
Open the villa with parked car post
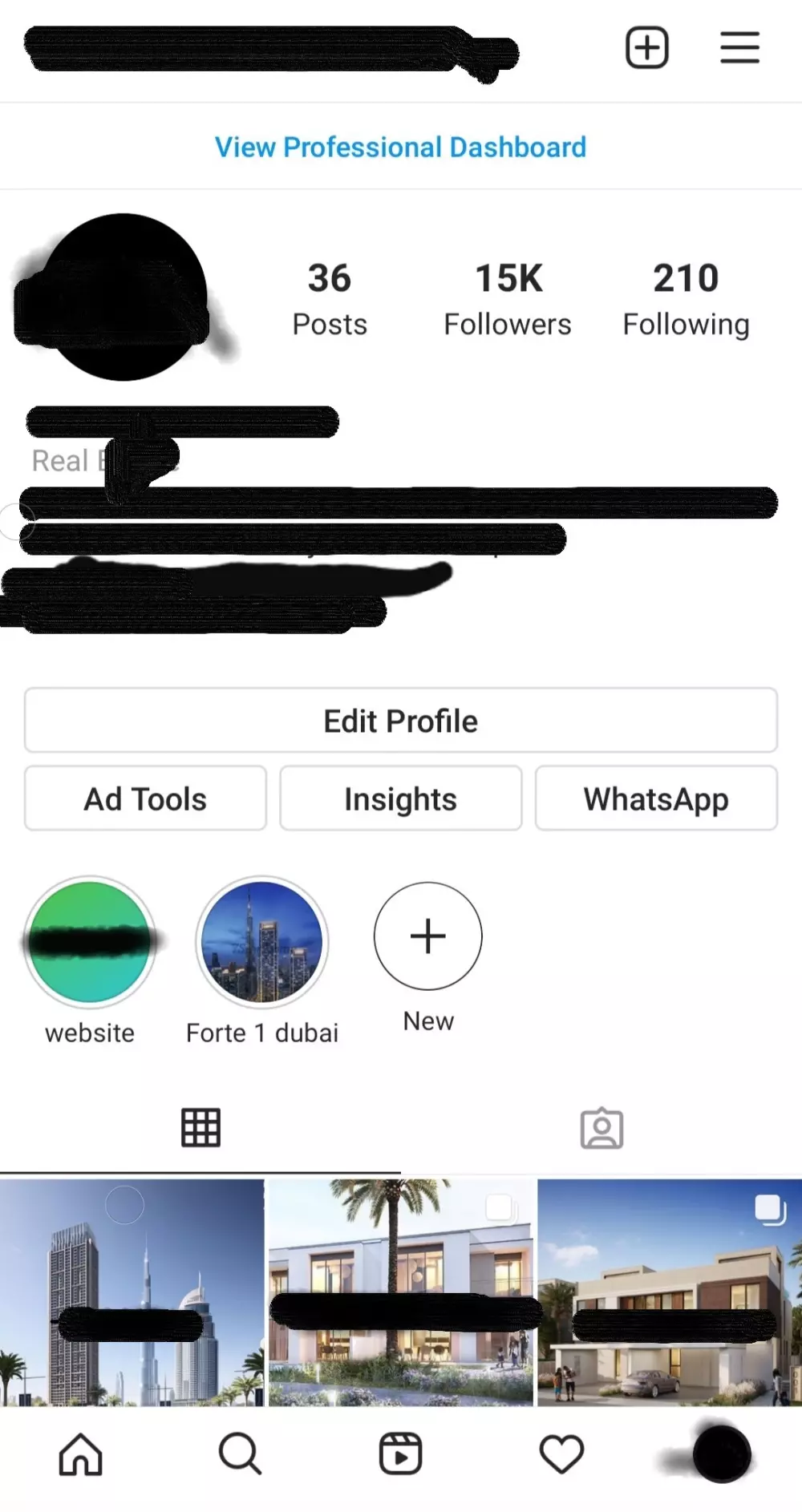coord(669,1292)
